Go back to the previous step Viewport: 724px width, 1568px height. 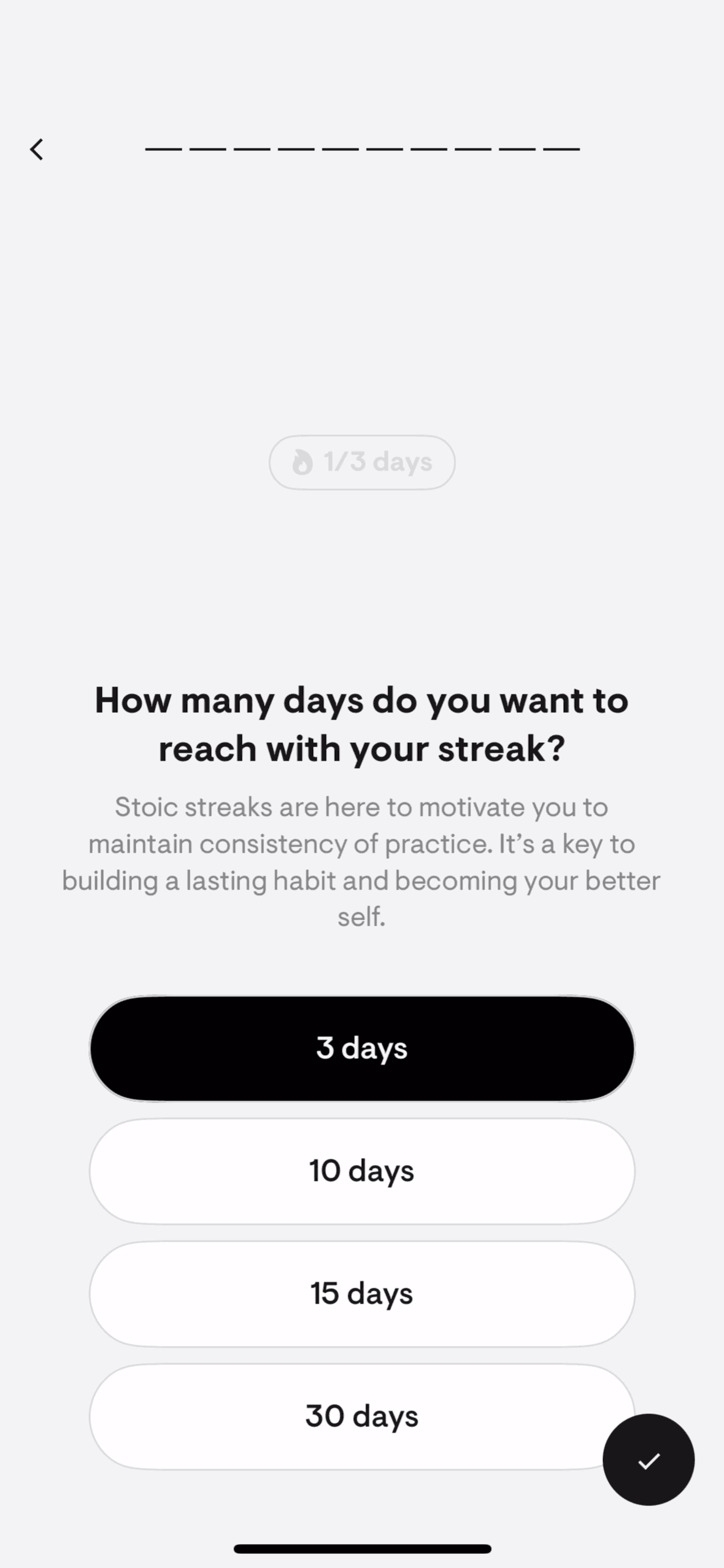37,149
